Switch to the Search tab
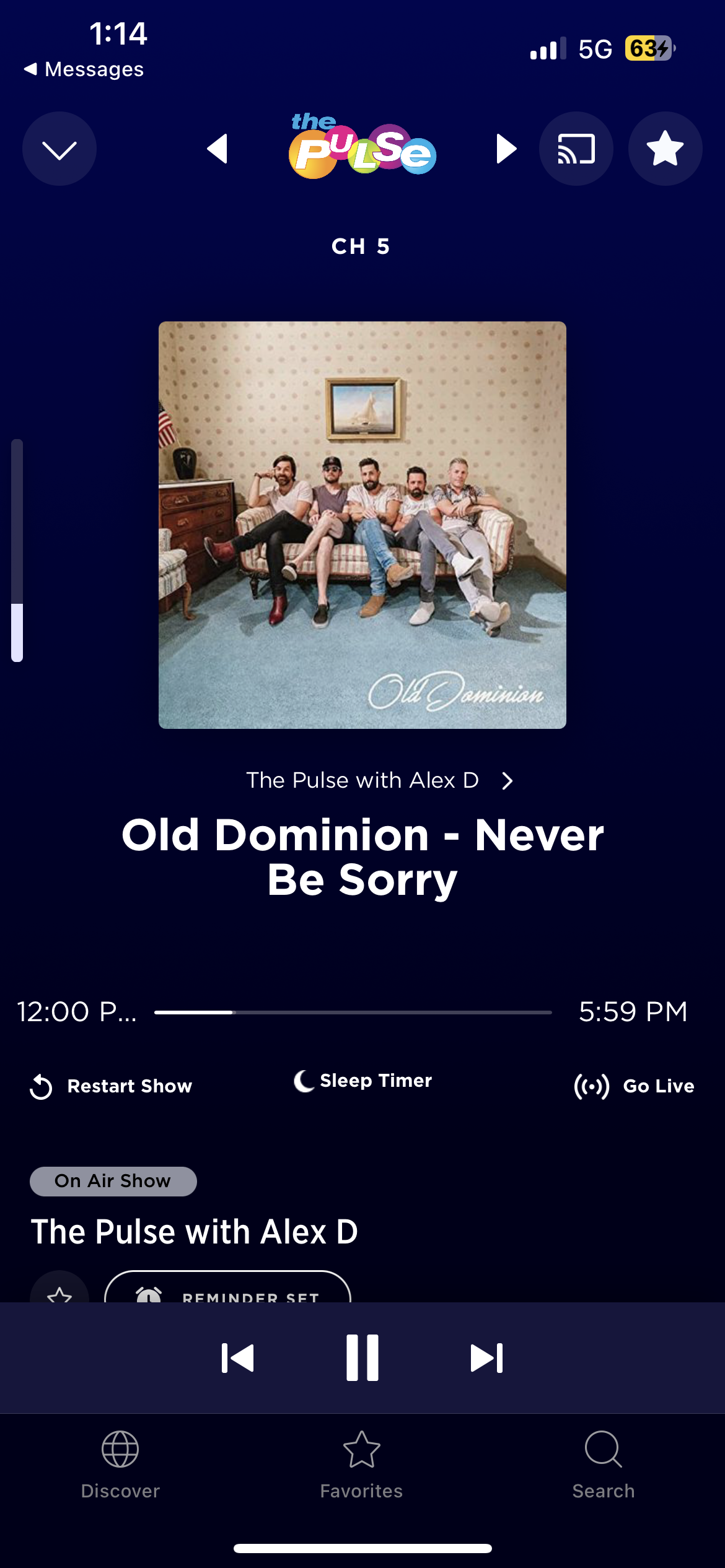725x1568 pixels. pyautogui.click(x=604, y=1465)
